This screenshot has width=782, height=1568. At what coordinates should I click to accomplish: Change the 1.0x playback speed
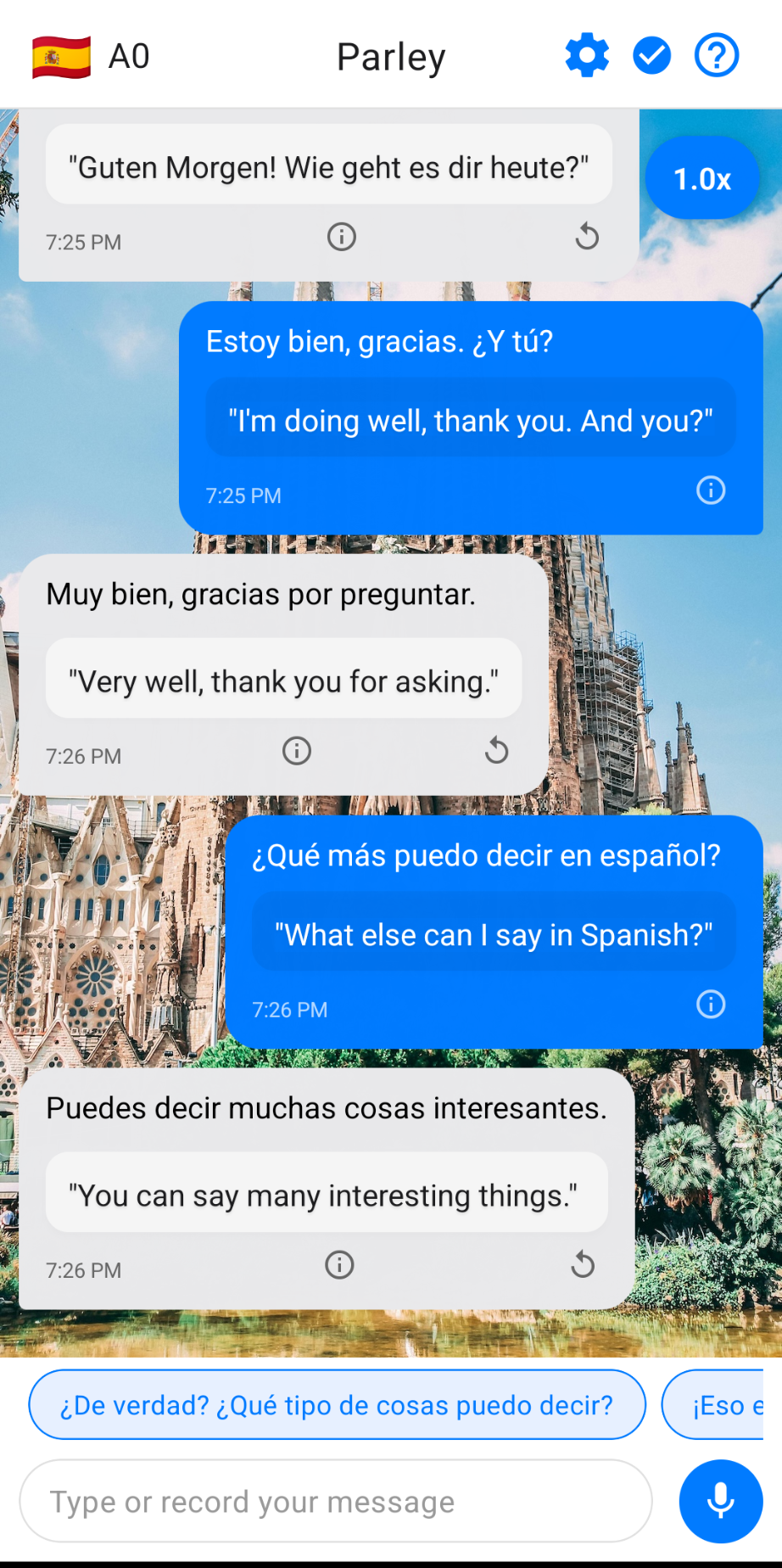tap(701, 178)
